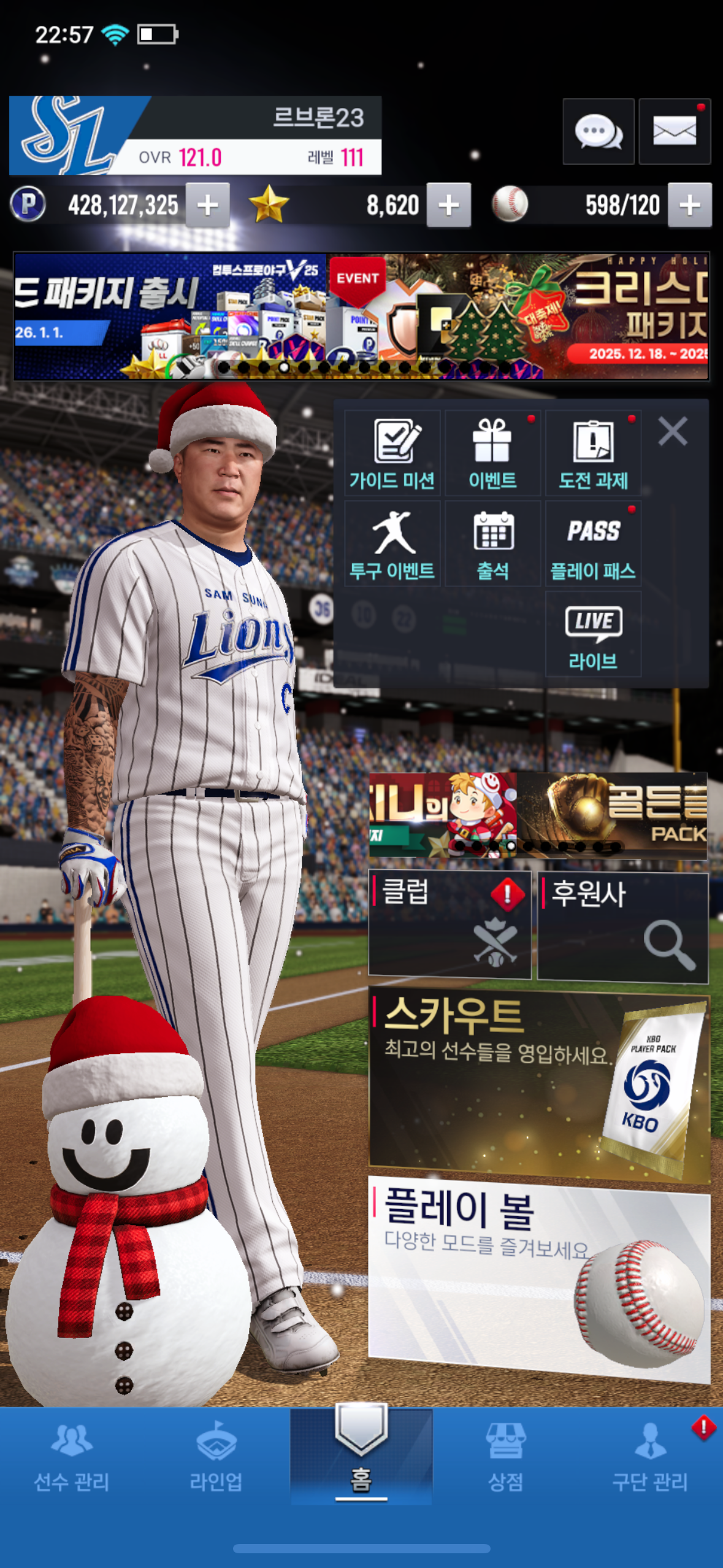Open the 가이드 미션 menu
The height and width of the screenshot is (1568, 723).
pos(392,453)
